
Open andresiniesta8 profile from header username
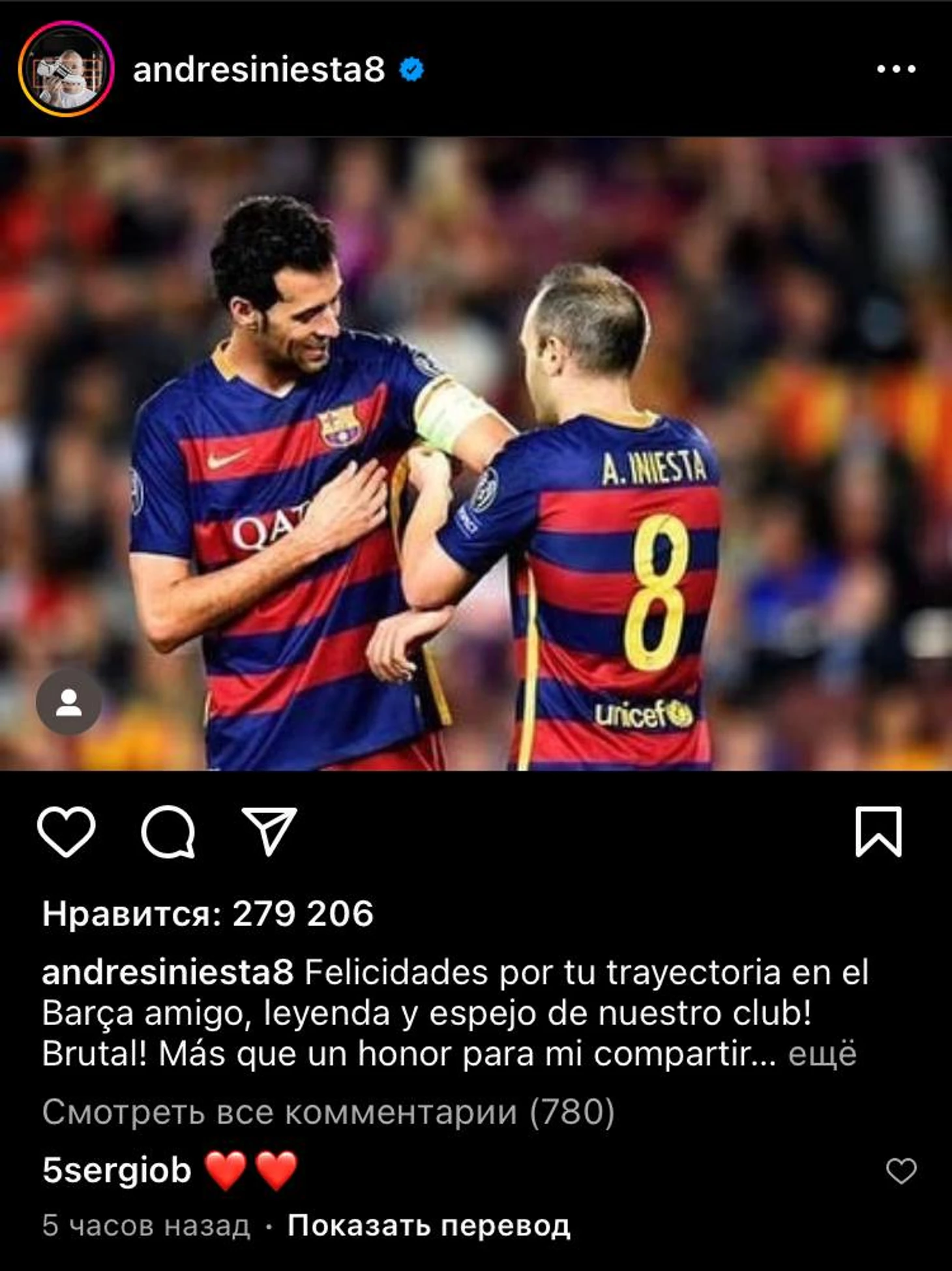point(259,69)
